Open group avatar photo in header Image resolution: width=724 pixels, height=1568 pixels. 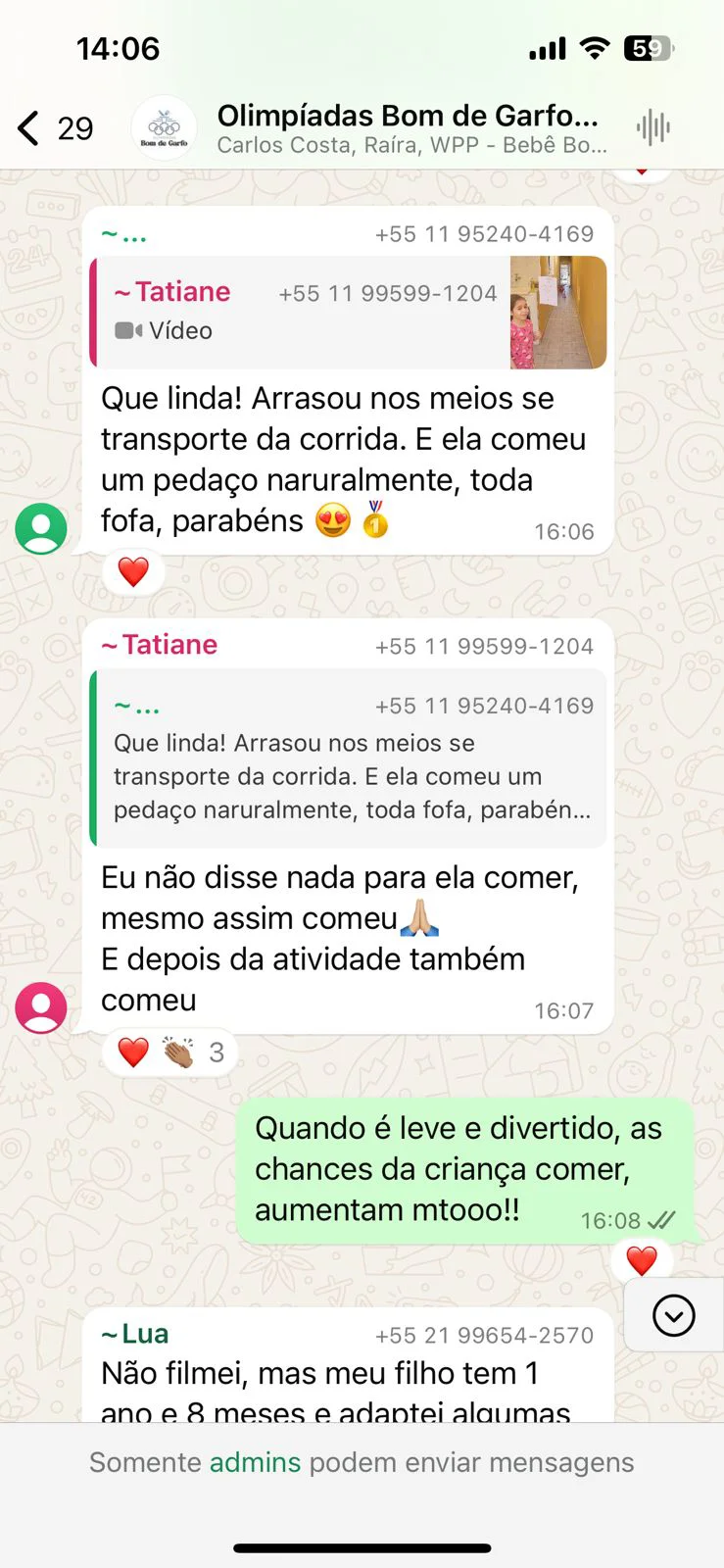(x=164, y=128)
